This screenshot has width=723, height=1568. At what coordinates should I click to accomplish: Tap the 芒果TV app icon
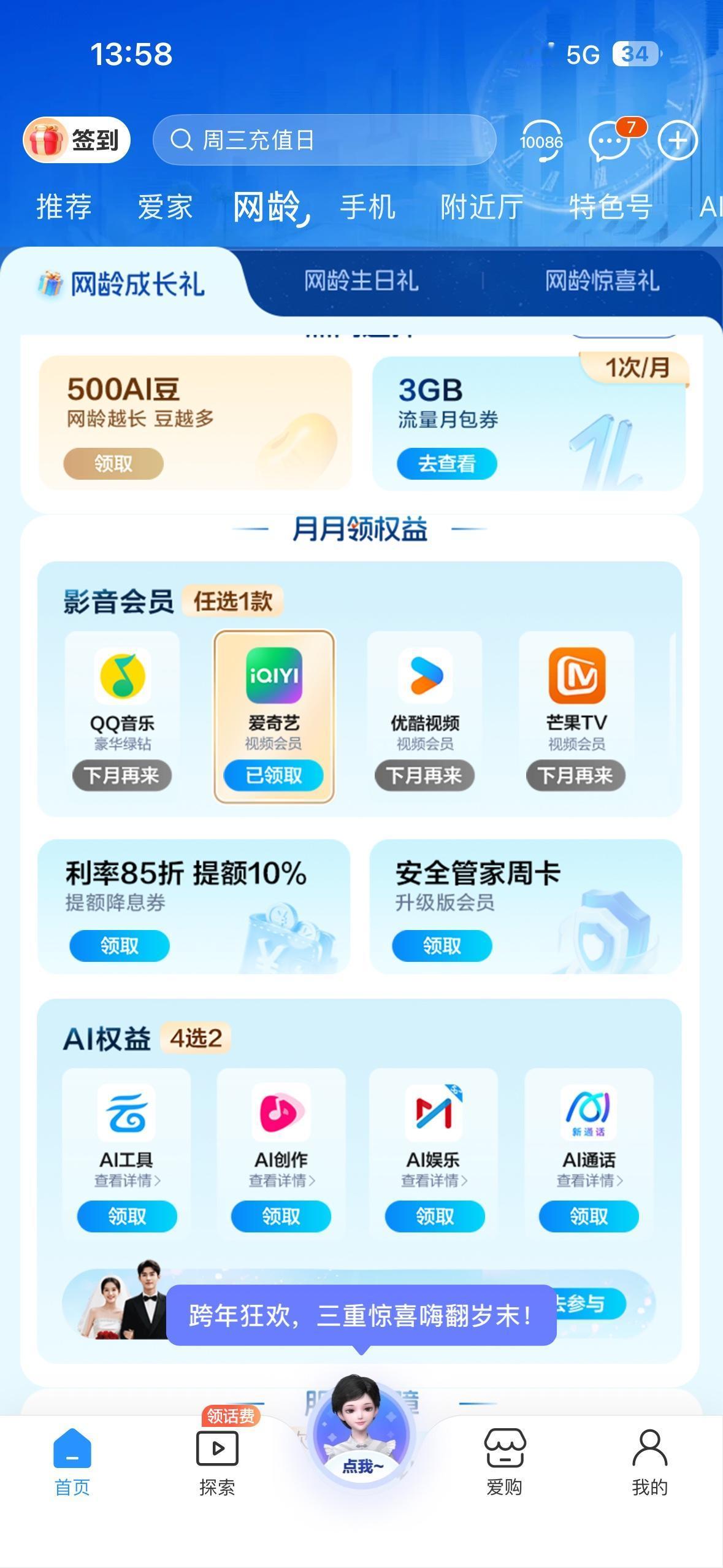(x=576, y=677)
